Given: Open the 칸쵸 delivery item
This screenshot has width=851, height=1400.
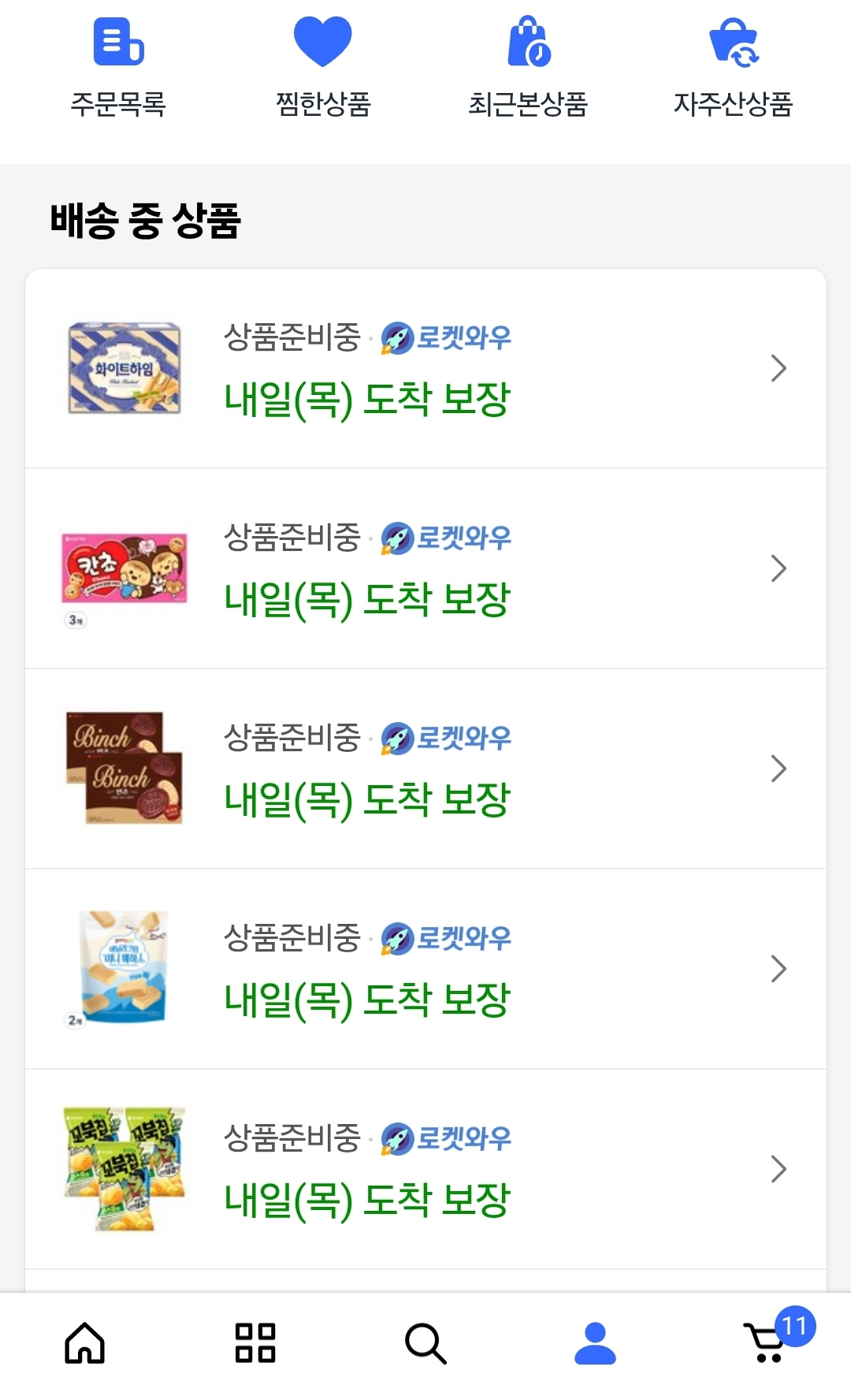Looking at the screenshot, I should coord(425,568).
